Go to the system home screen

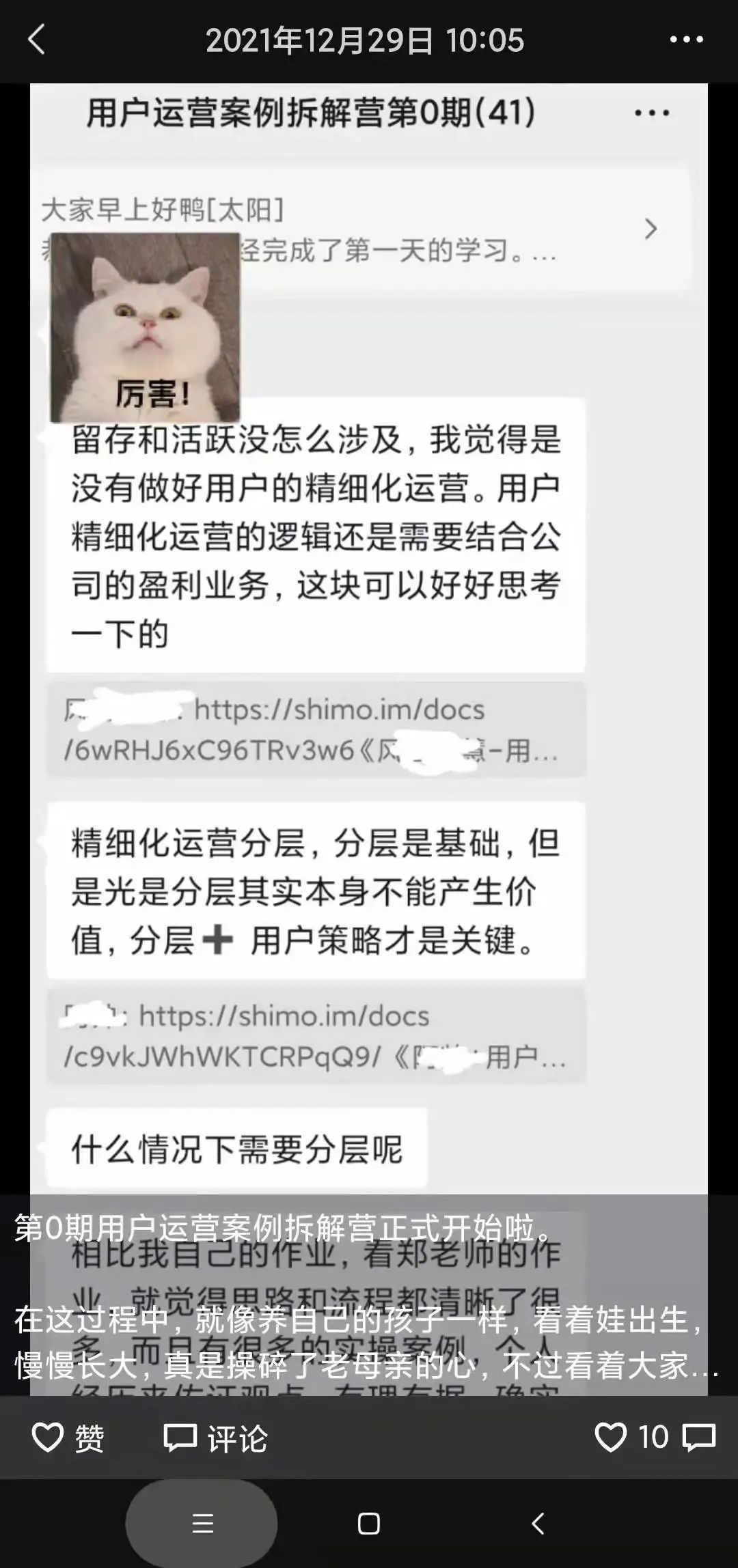click(369, 1524)
